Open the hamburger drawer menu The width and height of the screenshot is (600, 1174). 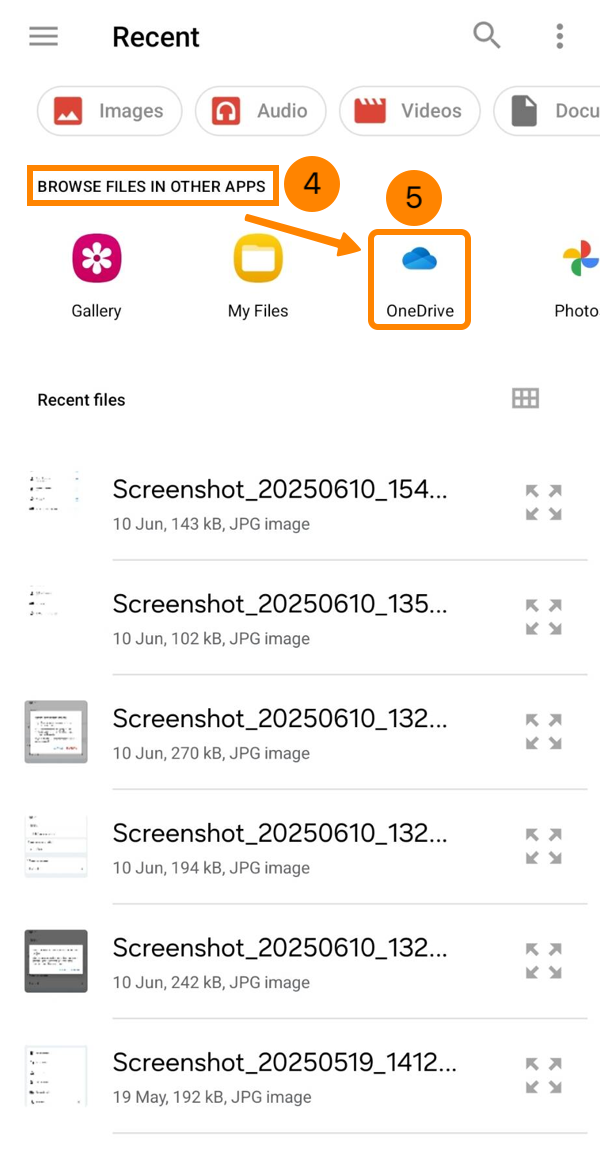(43, 37)
